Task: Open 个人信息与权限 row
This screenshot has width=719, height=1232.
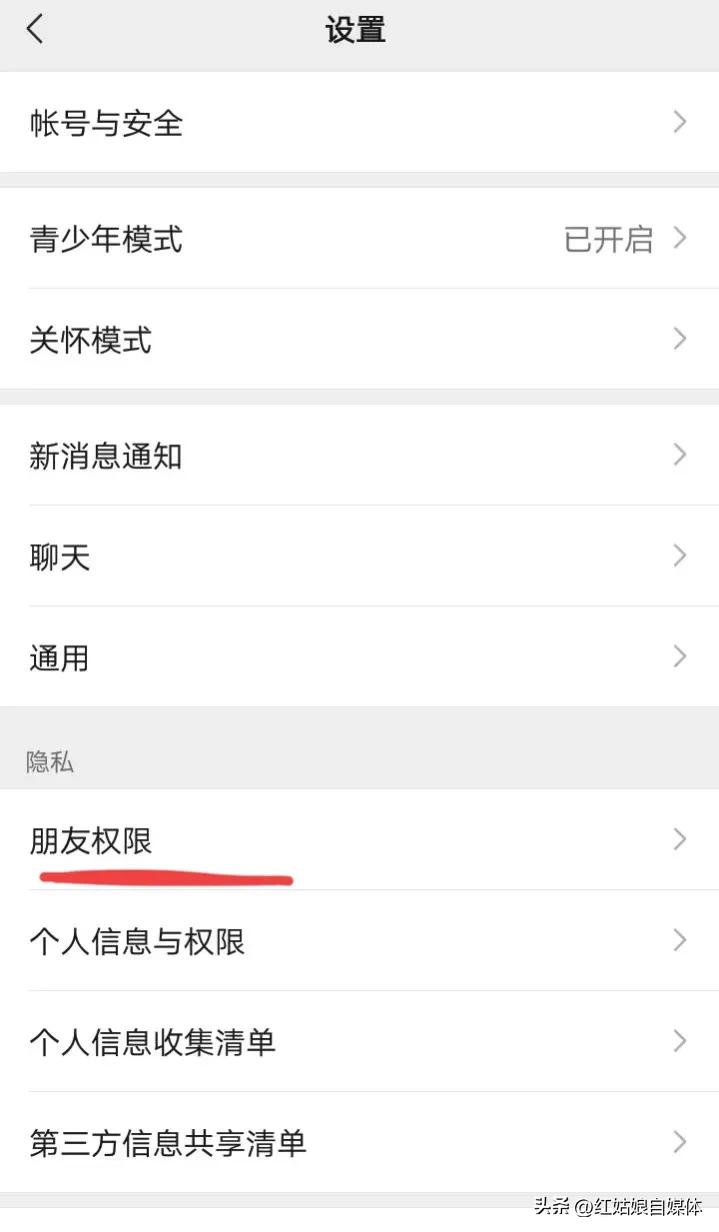Action: [x=359, y=941]
